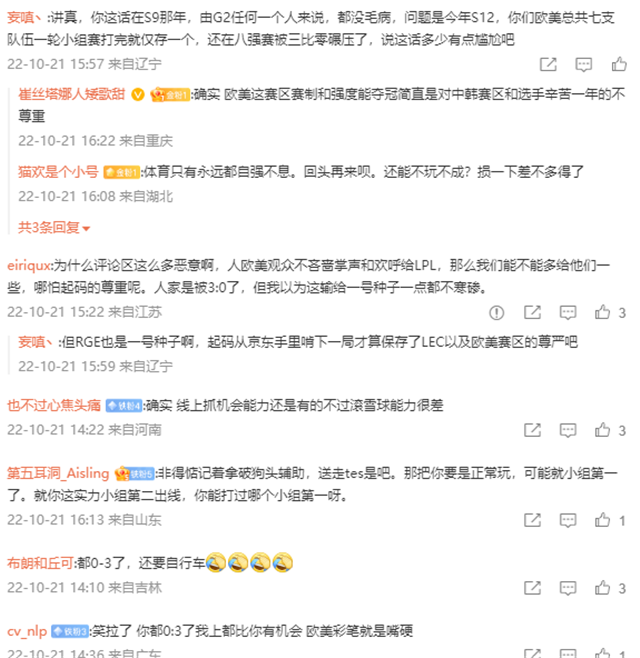Like 也不过心焦头痛's comment
Screen dimensions: 640x658
tap(602, 429)
